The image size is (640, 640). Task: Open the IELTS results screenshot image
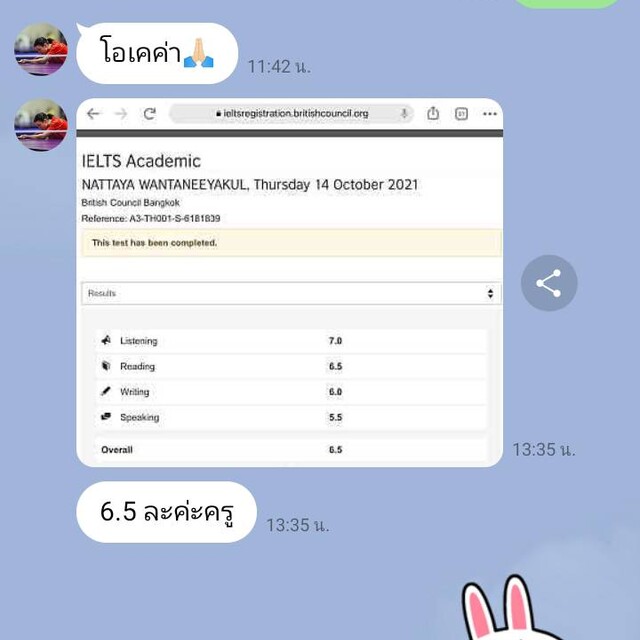(x=289, y=282)
